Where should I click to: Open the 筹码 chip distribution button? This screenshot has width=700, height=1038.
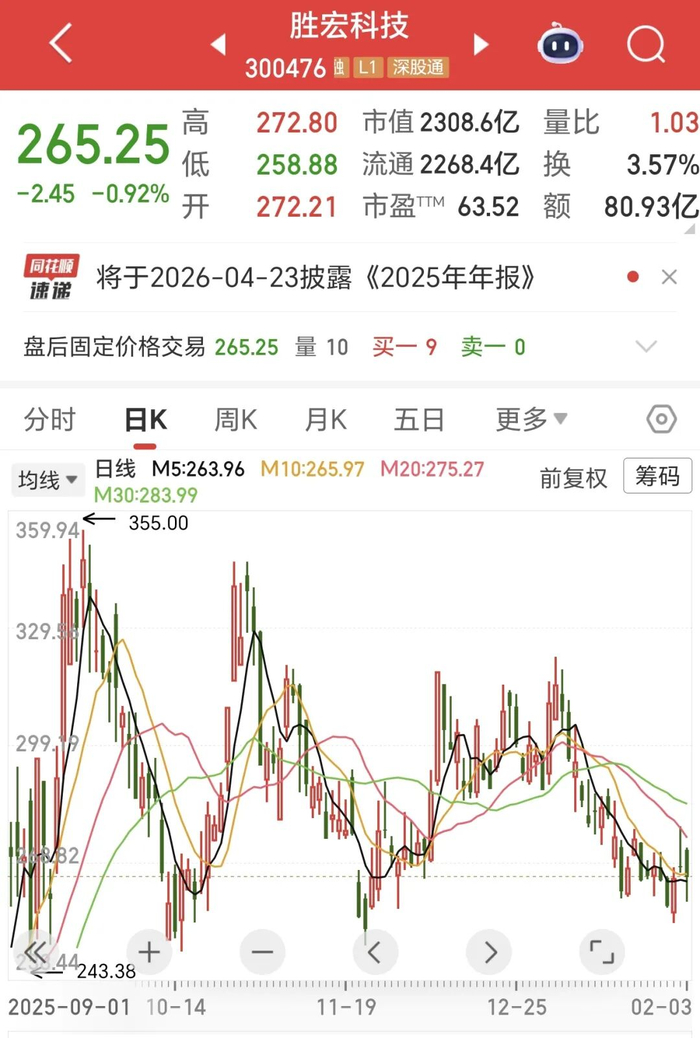(x=657, y=476)
